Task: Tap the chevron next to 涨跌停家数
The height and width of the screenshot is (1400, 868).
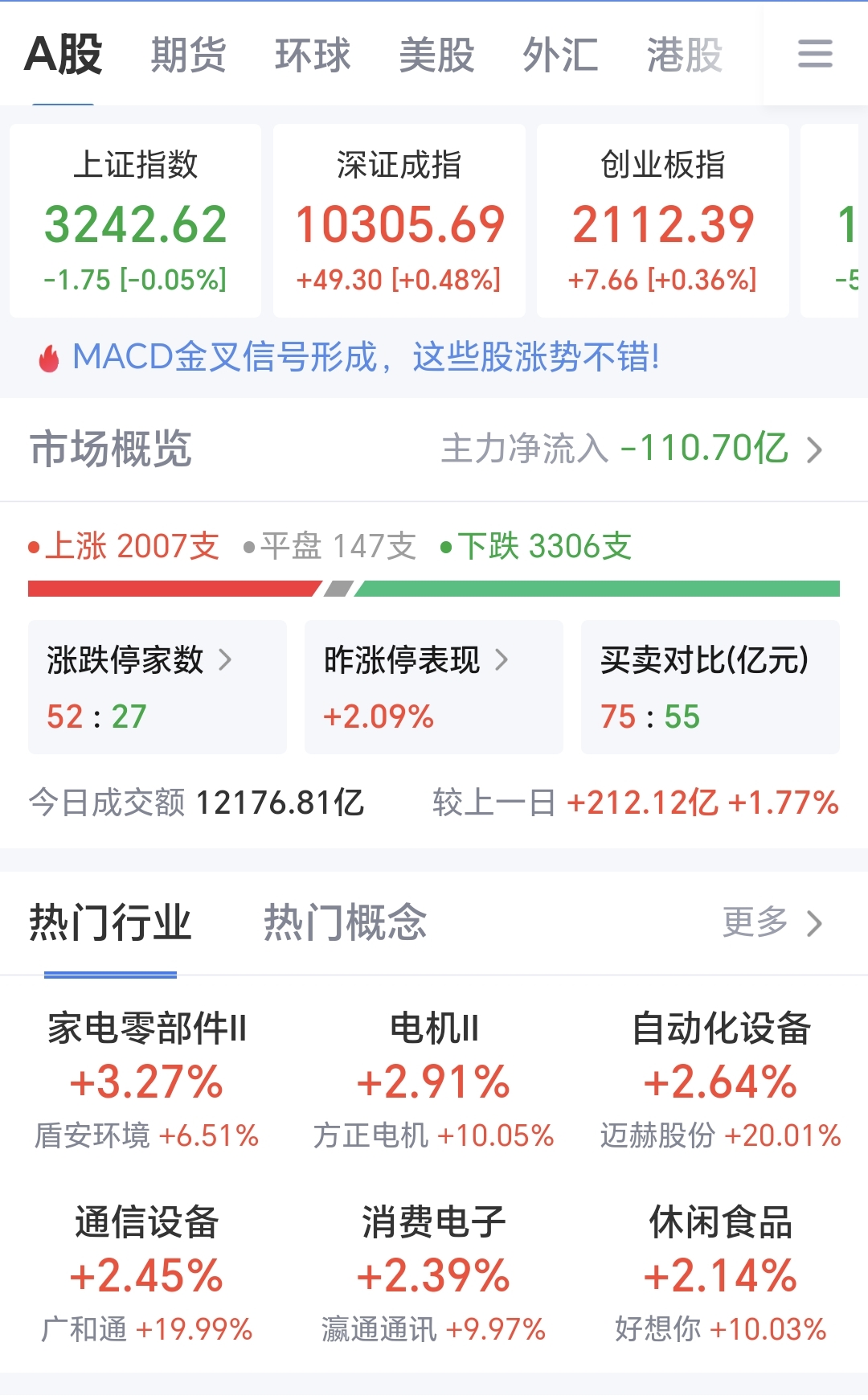Action: pos(227,660)
